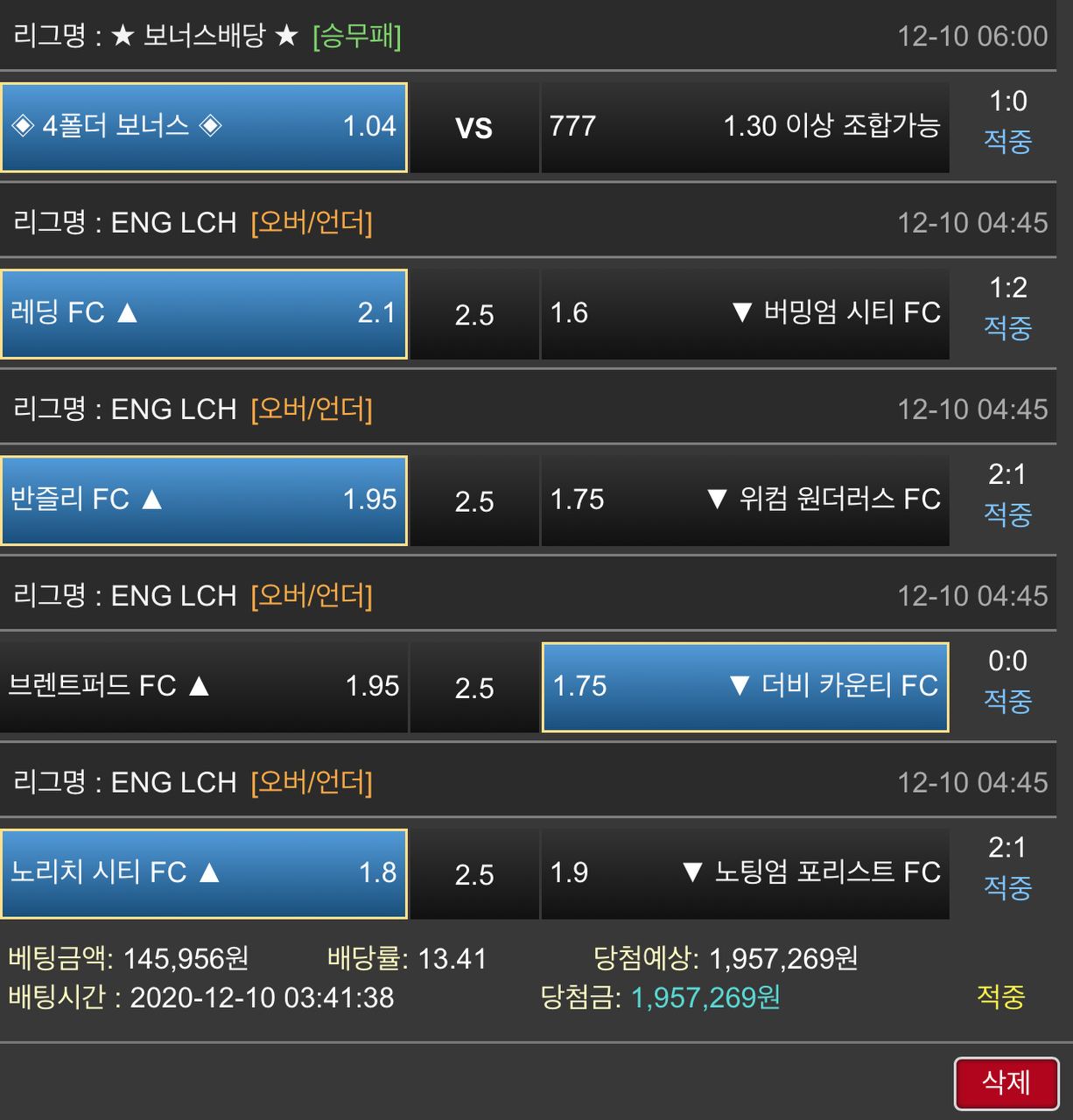The width and height of the screenshot is (1073, 1120).
Task: Choose the 브렌트퍼드 FC over 1.95 cell
Action: [204, 686]
